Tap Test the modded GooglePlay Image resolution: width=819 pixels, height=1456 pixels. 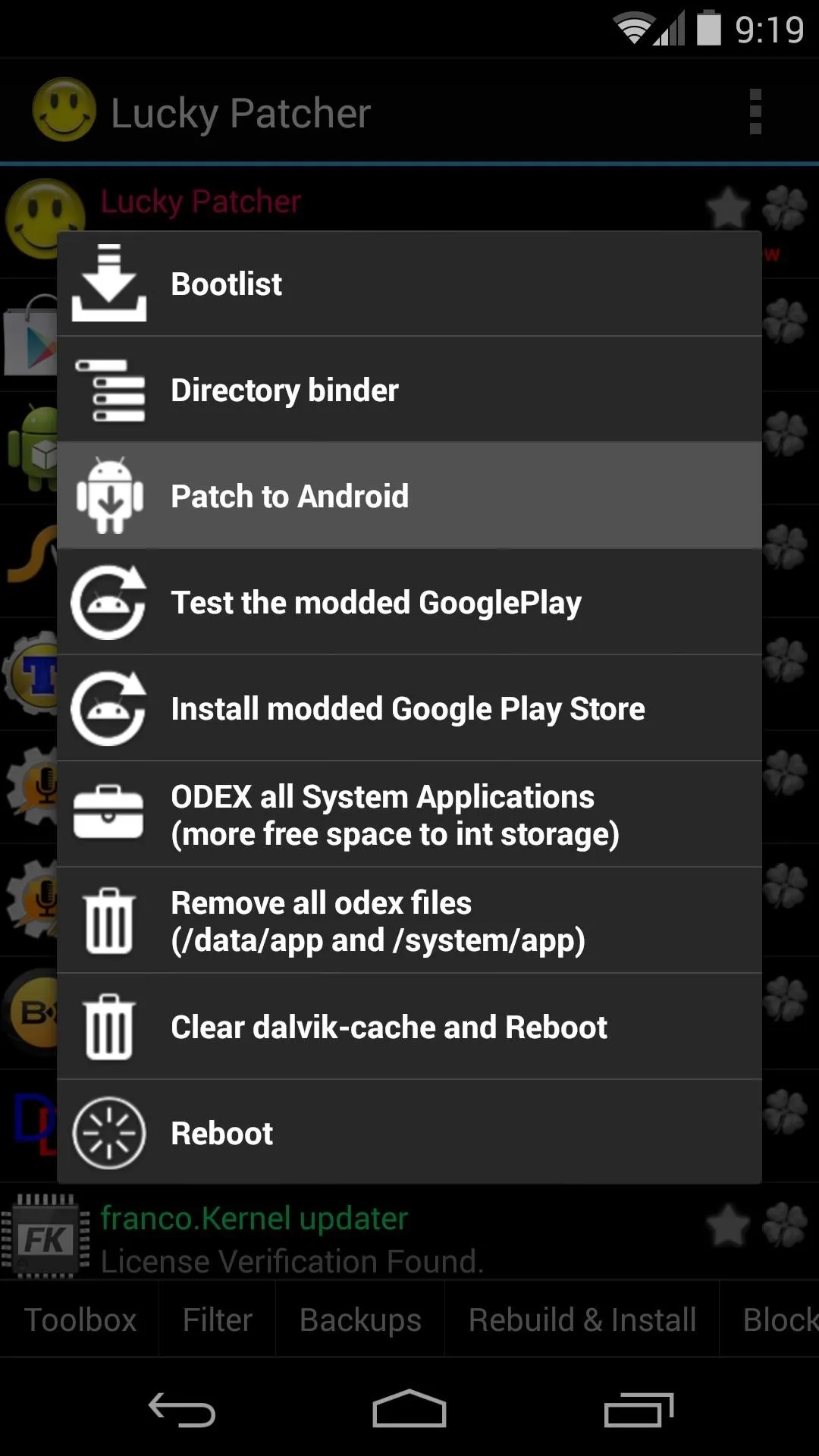pyautogui.click(x=409, y=602)
